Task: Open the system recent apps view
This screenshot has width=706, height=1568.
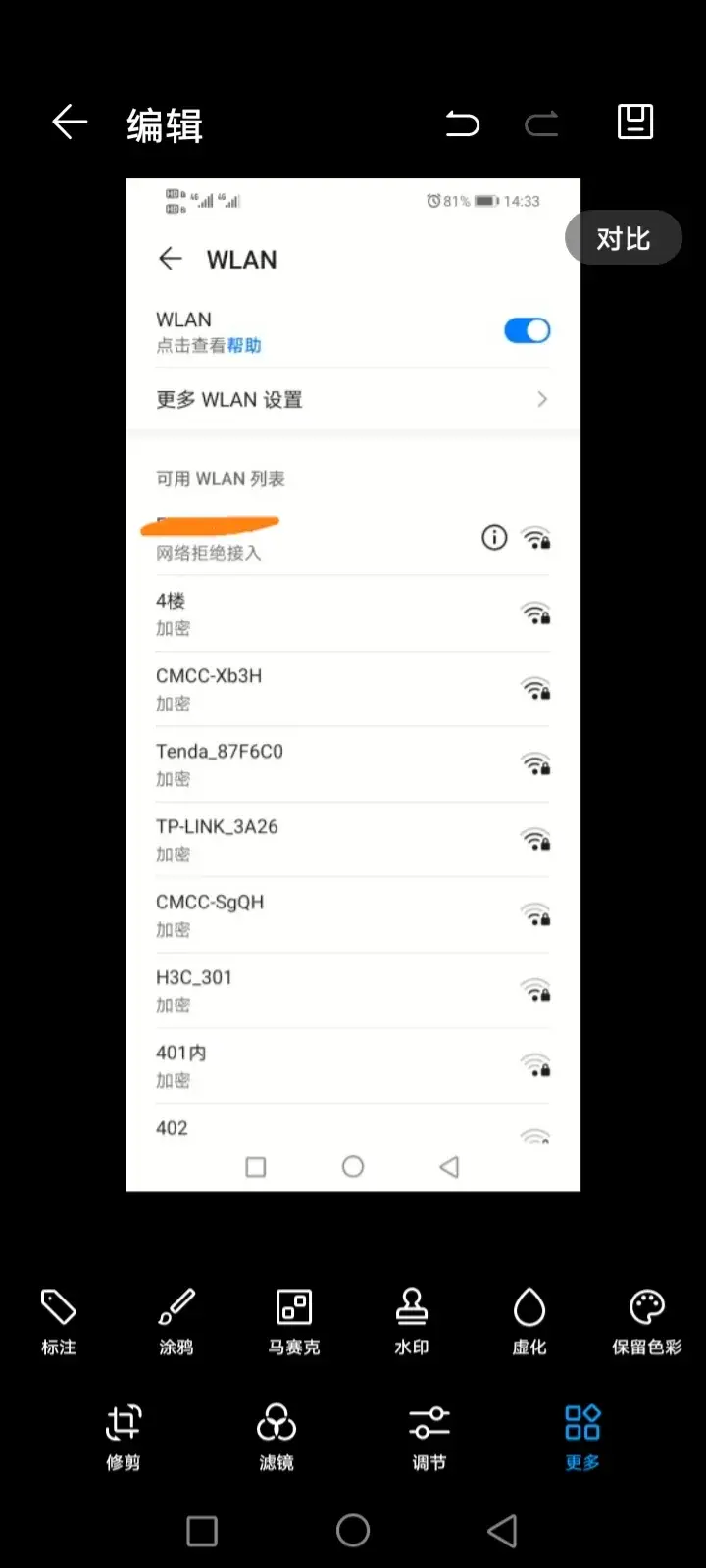Action: [202, 1530]
